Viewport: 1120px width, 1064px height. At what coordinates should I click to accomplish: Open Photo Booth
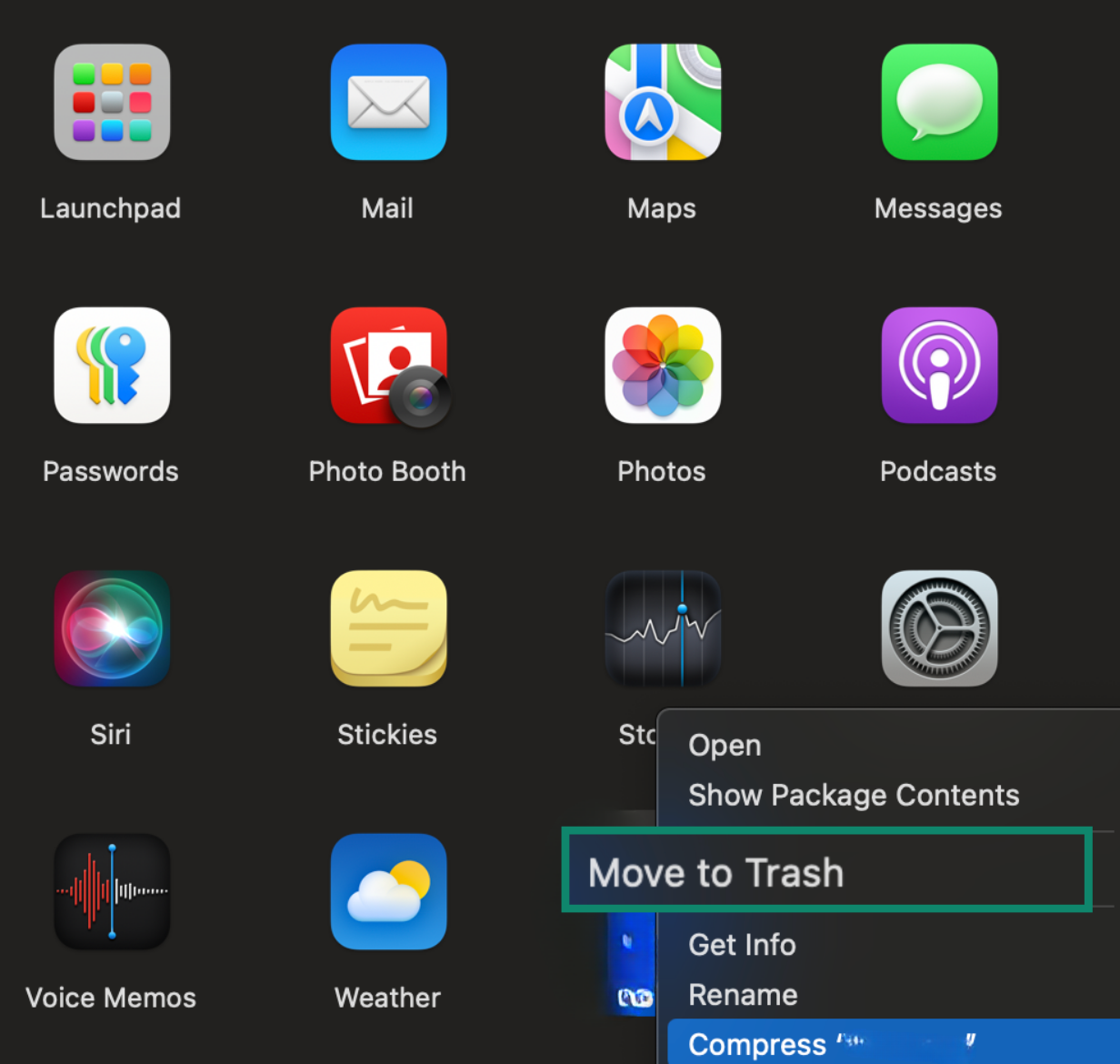tap(388, 366)
